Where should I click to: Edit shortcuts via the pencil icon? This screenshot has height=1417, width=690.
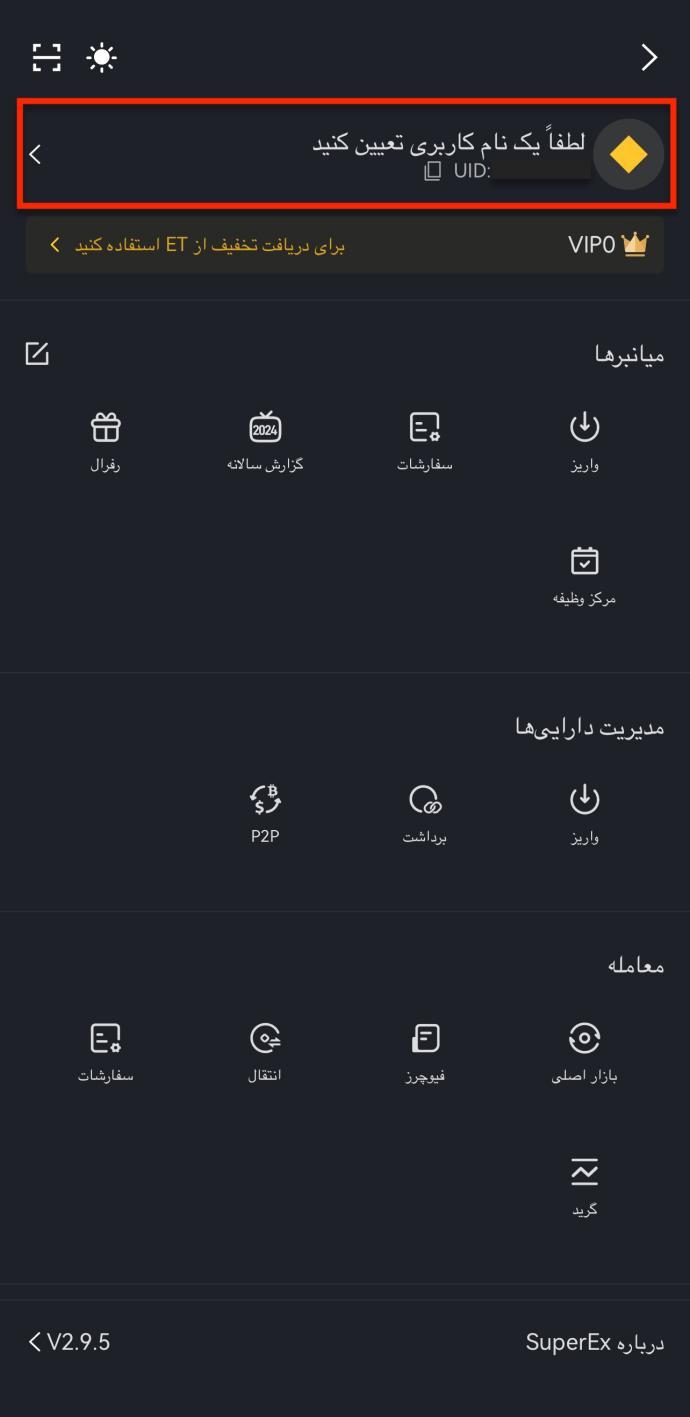37,353
